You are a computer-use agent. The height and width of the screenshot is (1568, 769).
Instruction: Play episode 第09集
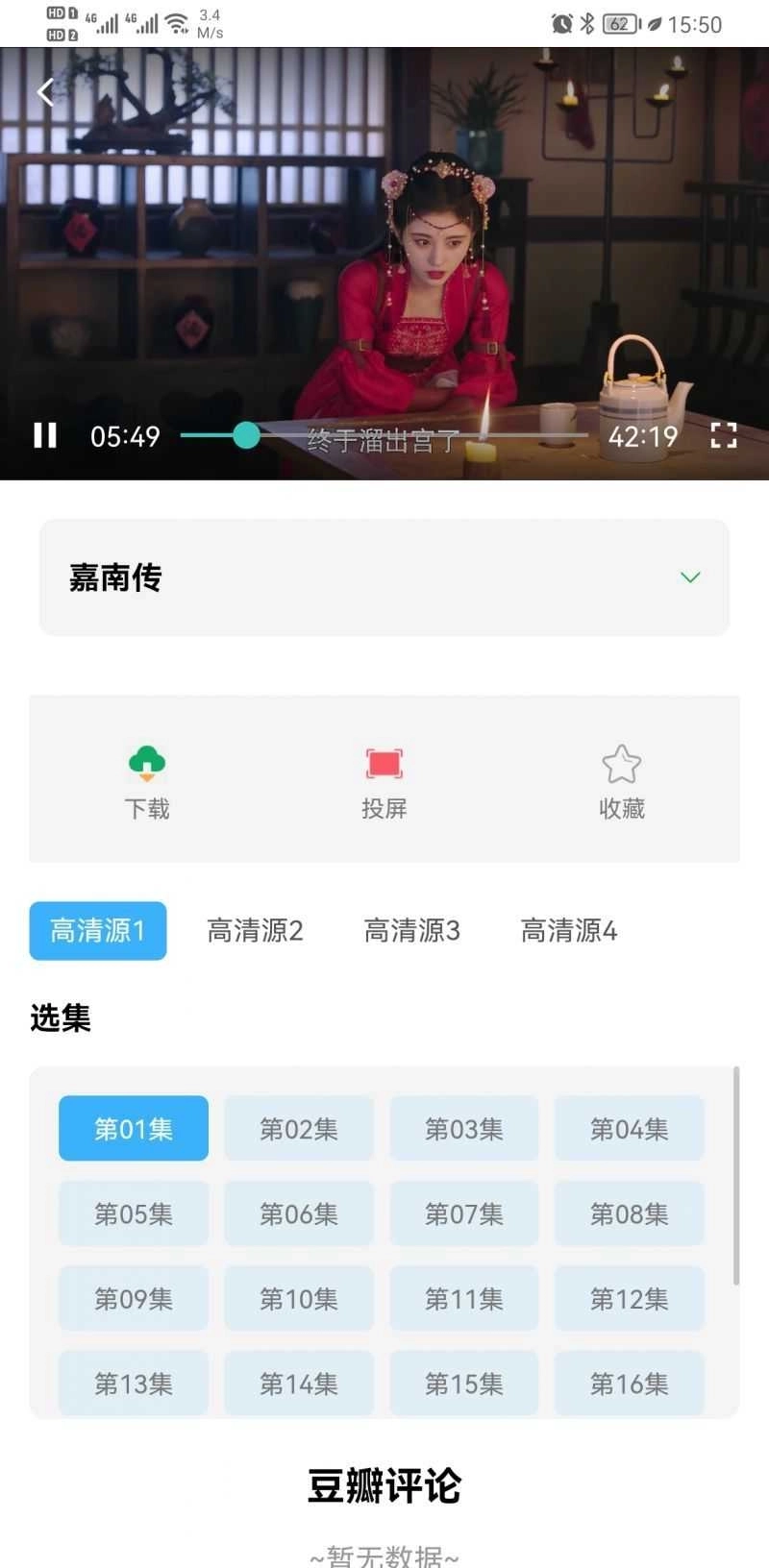(134, 1298)
